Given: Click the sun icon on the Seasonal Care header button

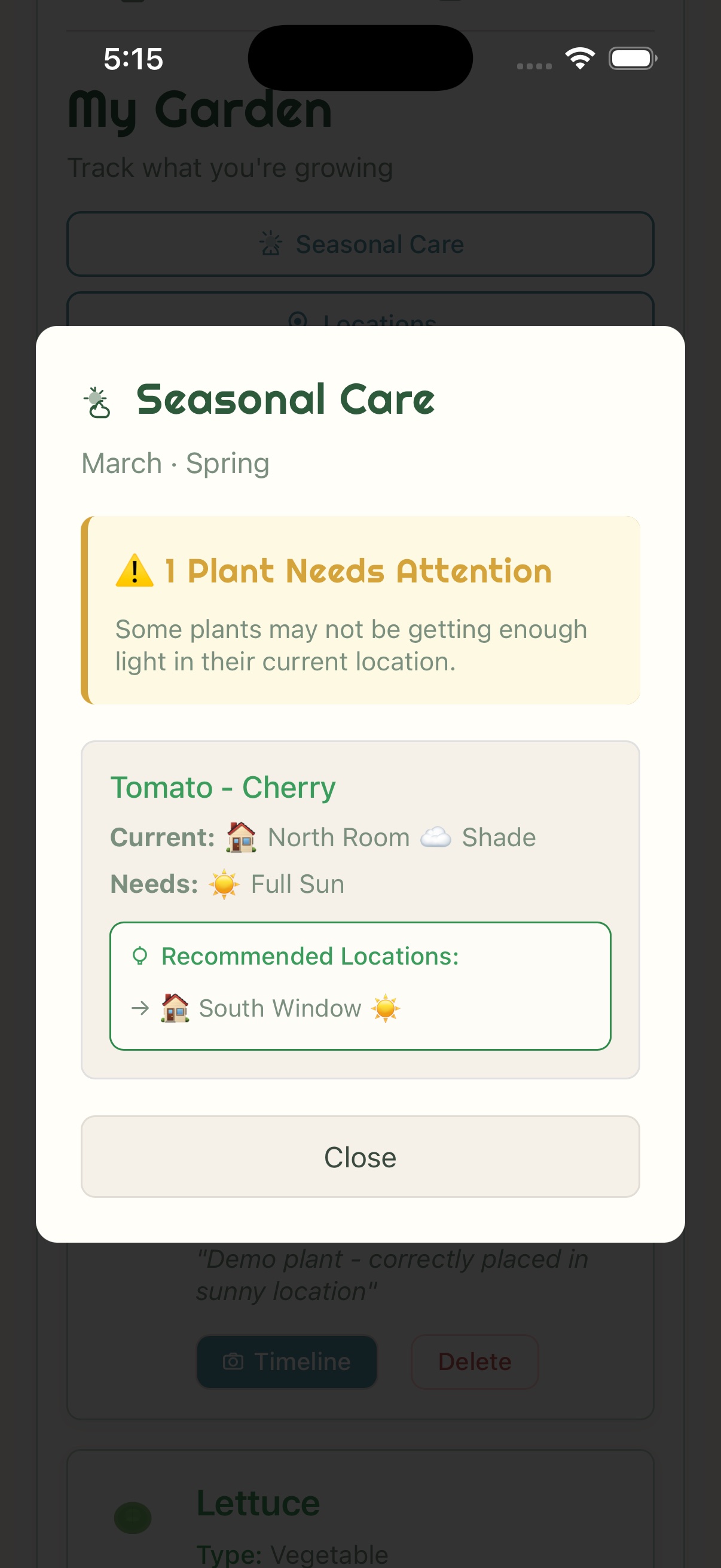Looking at the screenshot, I should [271, 244].
